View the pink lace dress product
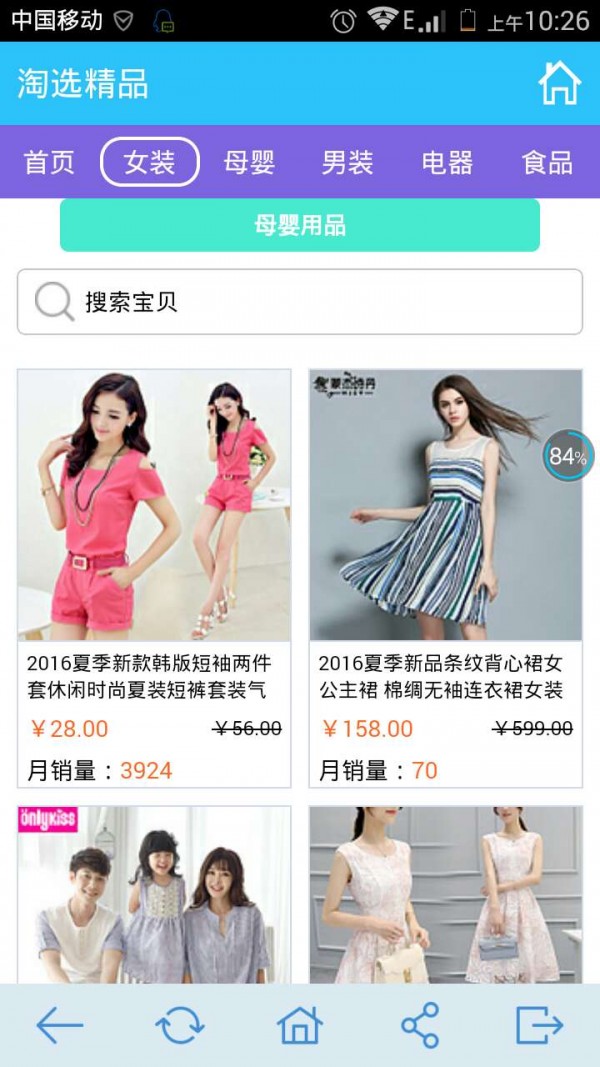Image resolution: width=600 pixels, height=1067 pixels. point(445,895)
